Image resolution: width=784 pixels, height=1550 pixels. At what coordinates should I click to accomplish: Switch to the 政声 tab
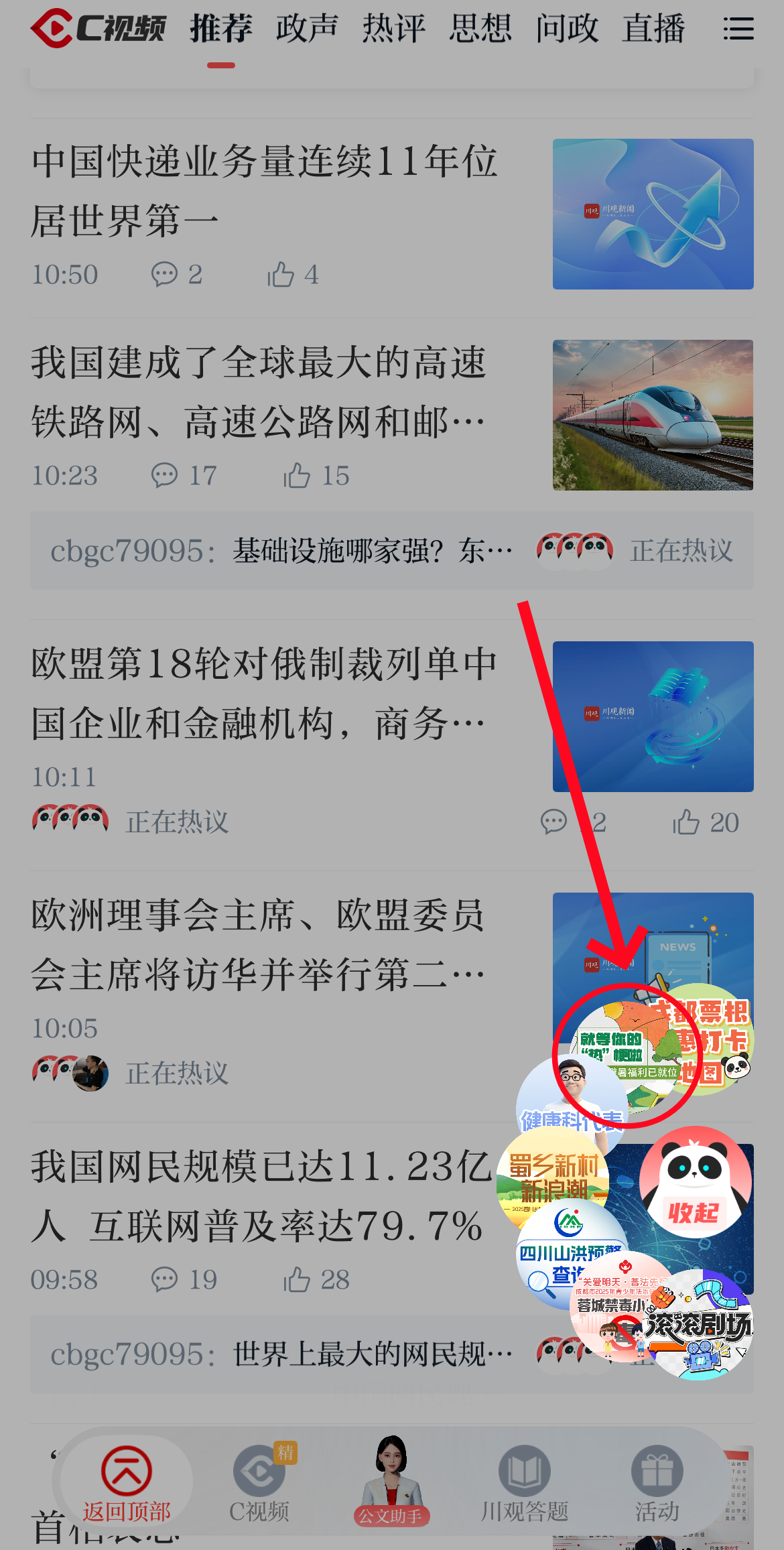click(x=307, y=29)
